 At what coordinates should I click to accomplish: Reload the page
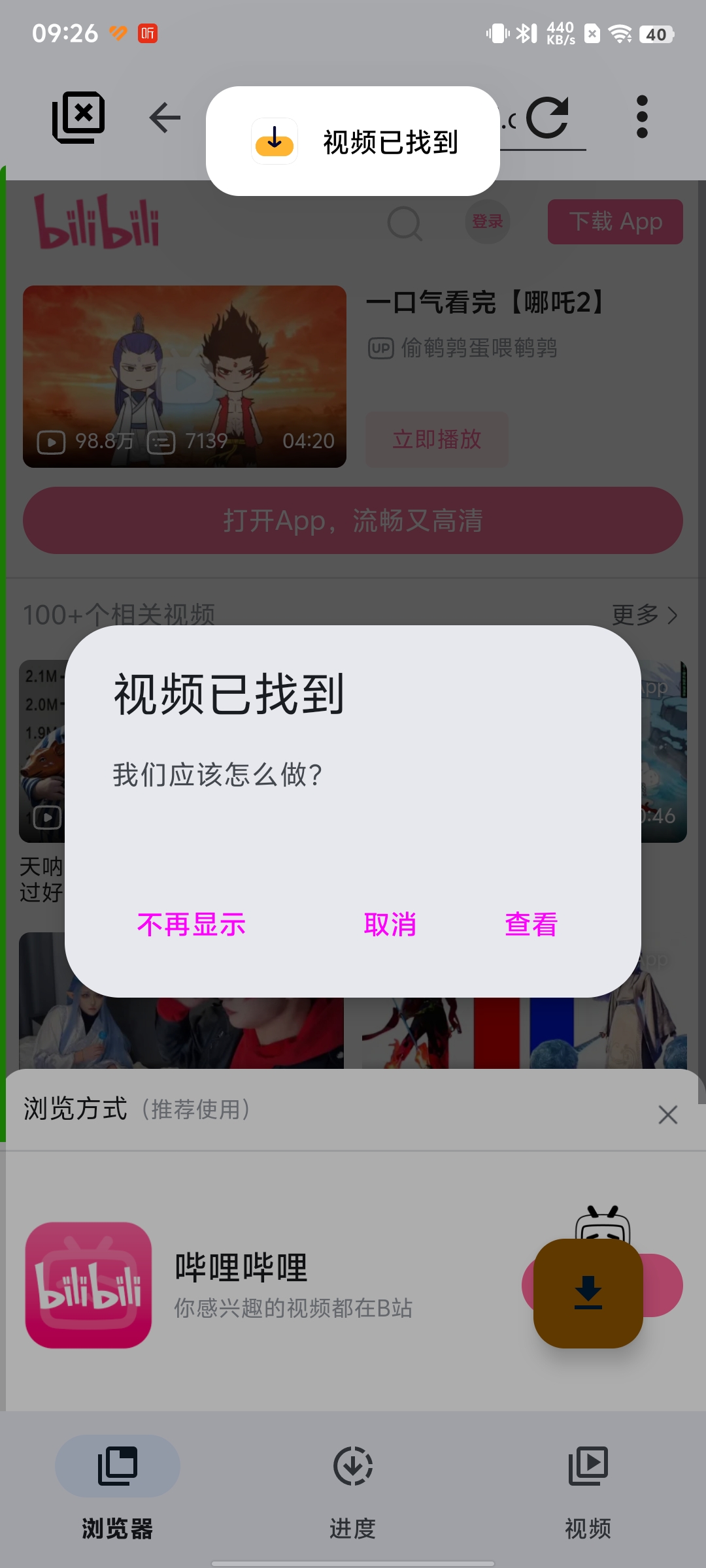click(547, 118)
